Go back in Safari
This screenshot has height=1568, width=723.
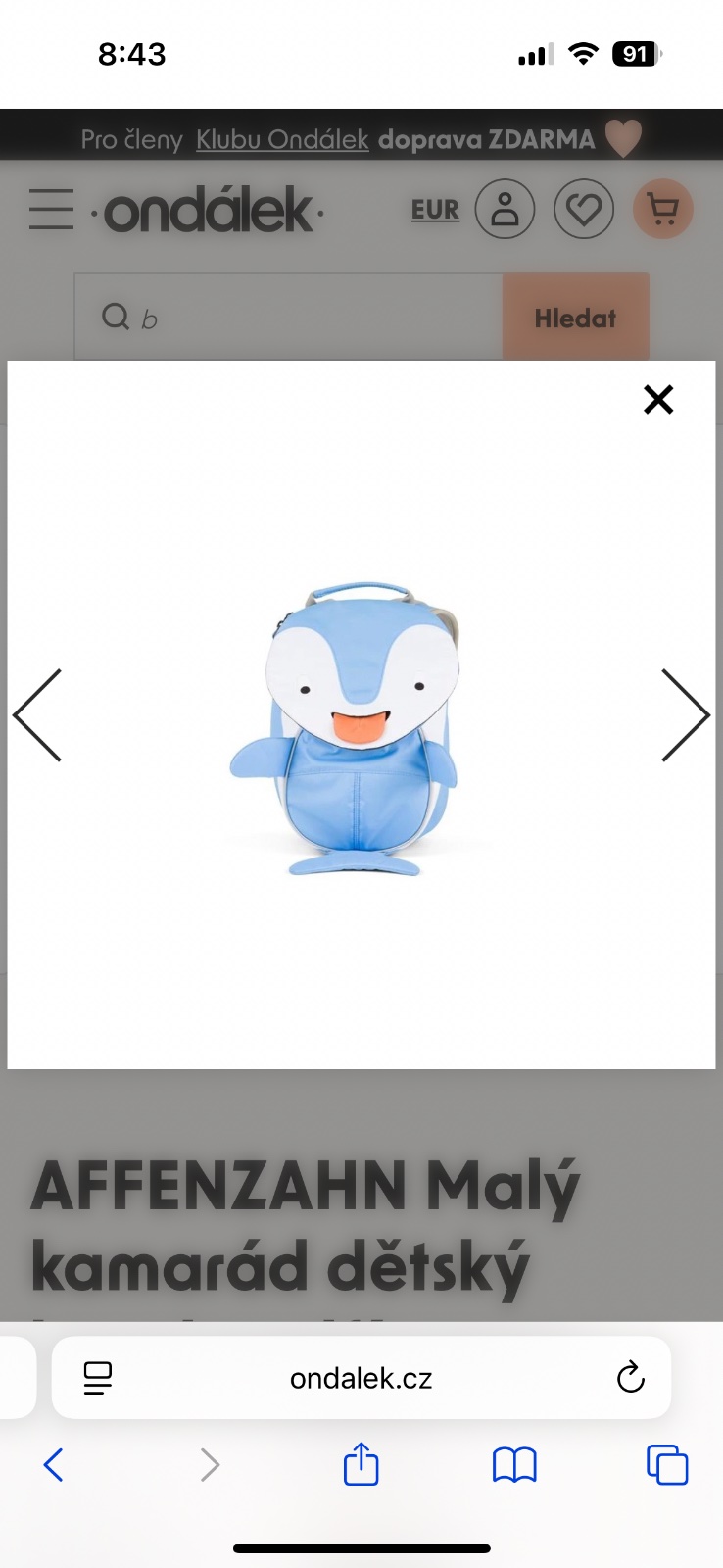point(54,1465)
